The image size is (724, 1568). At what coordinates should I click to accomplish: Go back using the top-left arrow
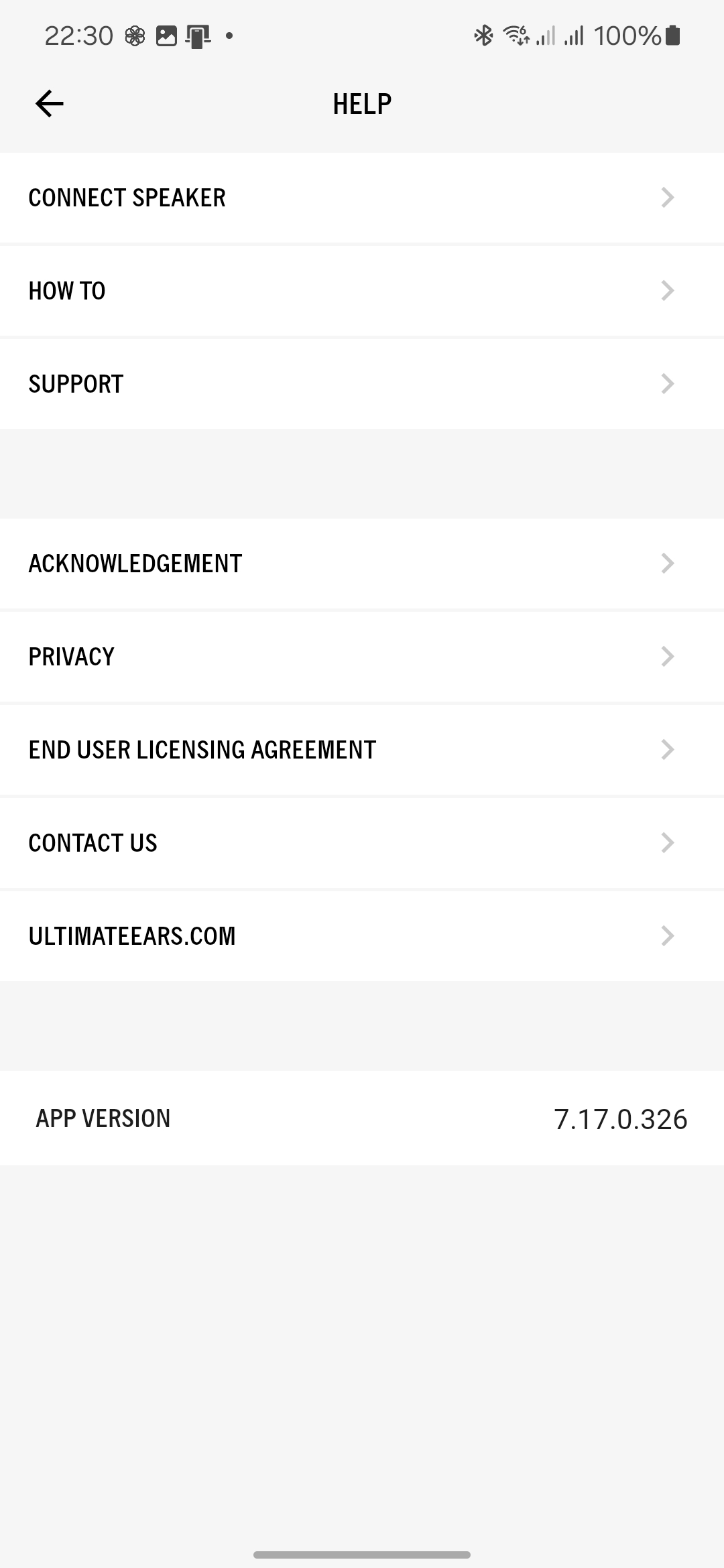click(x=49, y=104)
